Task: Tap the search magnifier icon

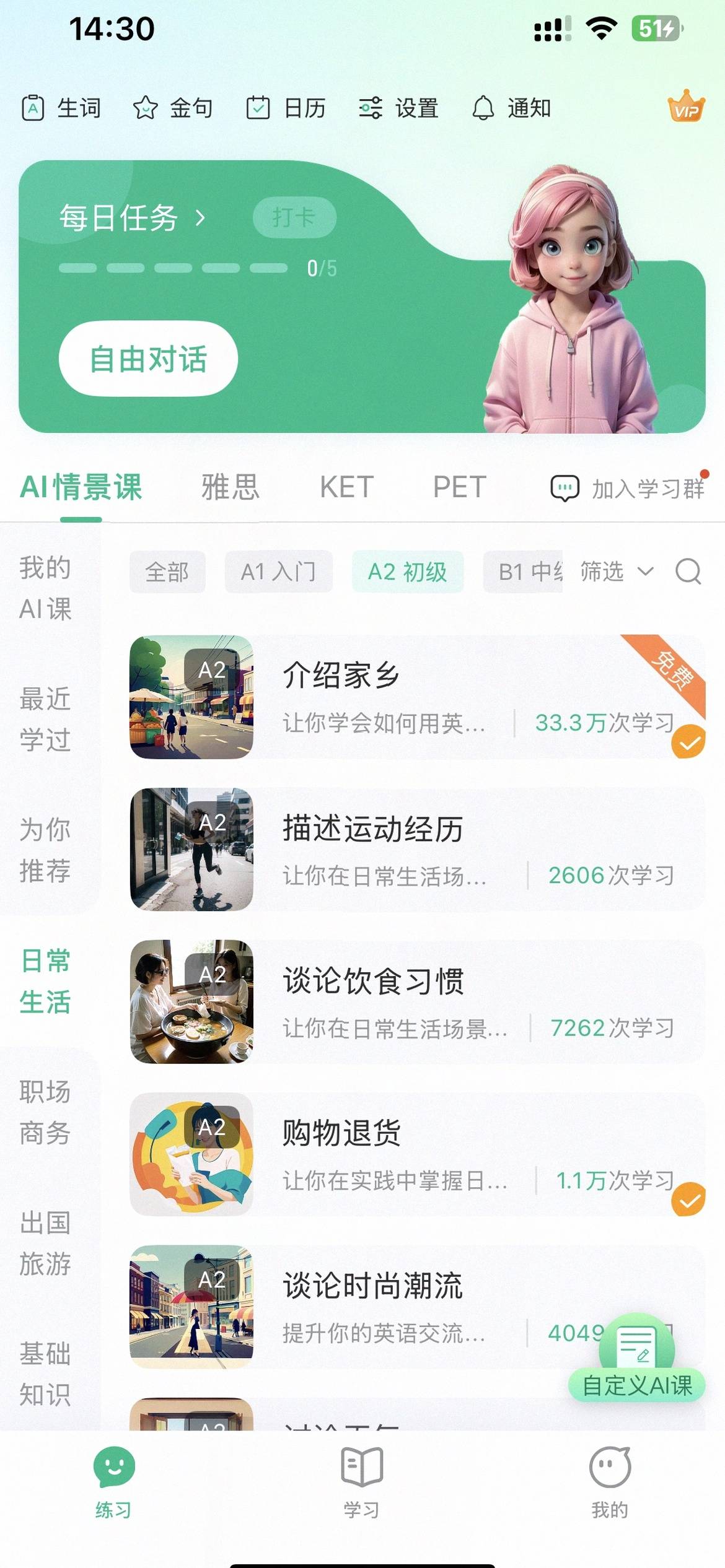Action: tap(688, 571)
